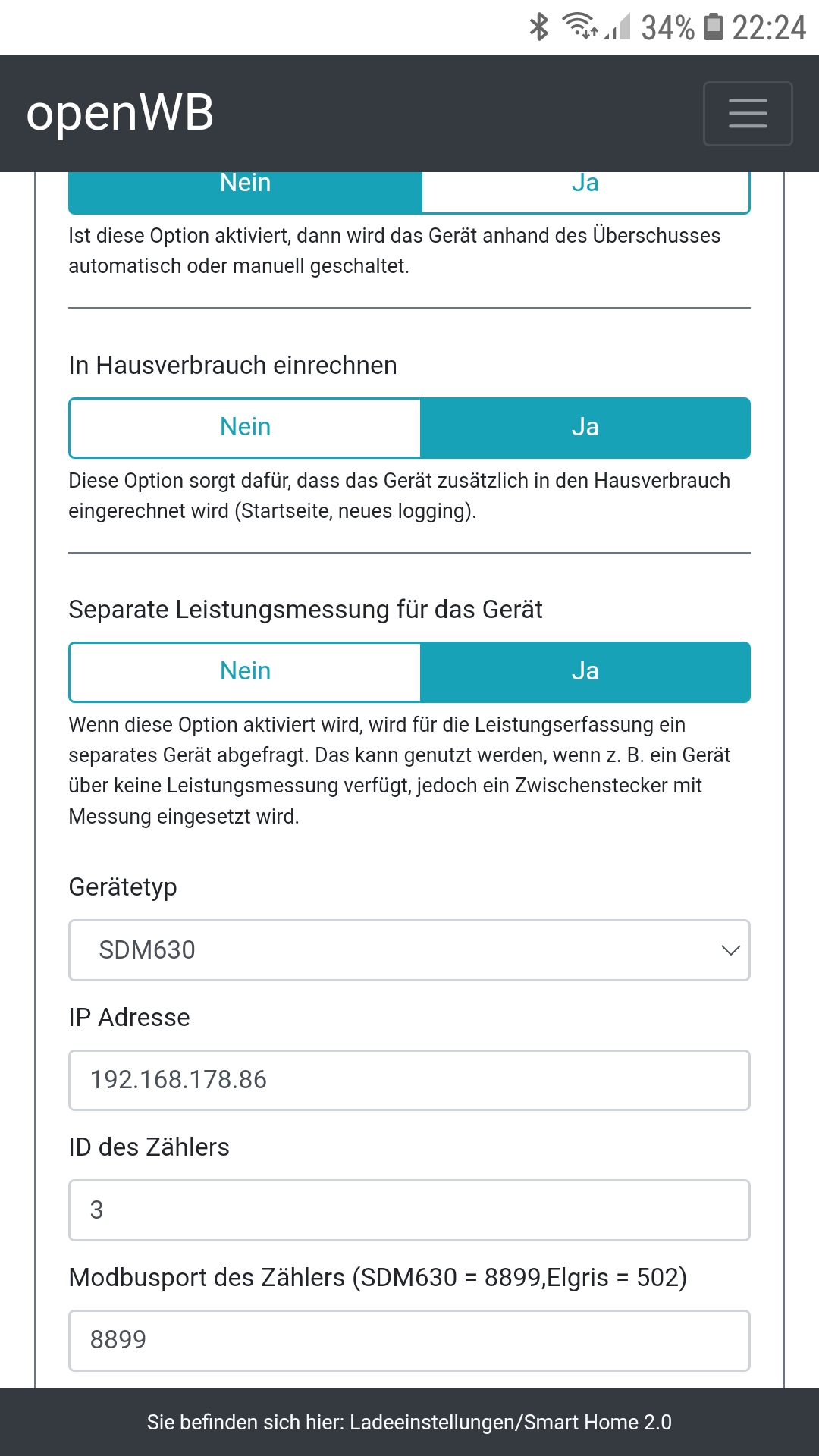Edit the IP Adresse field
This screenshot has width=819, height=1456.
click(409, 1080)
